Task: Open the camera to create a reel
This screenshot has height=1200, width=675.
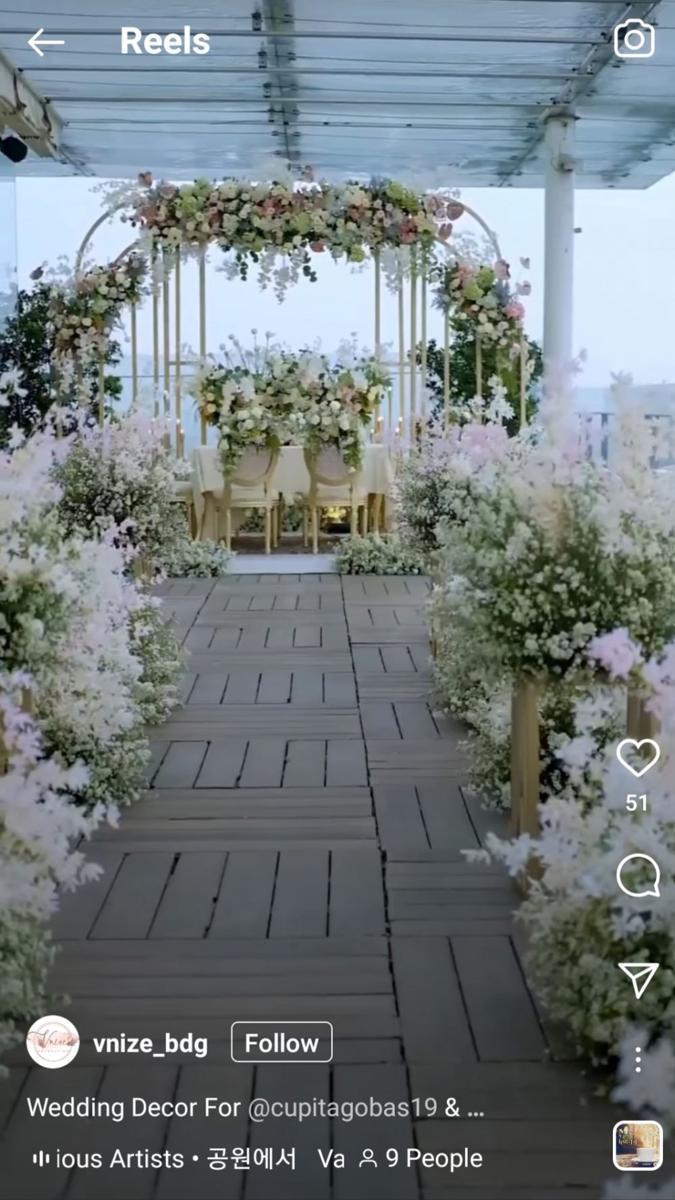Action: [634, 40]
